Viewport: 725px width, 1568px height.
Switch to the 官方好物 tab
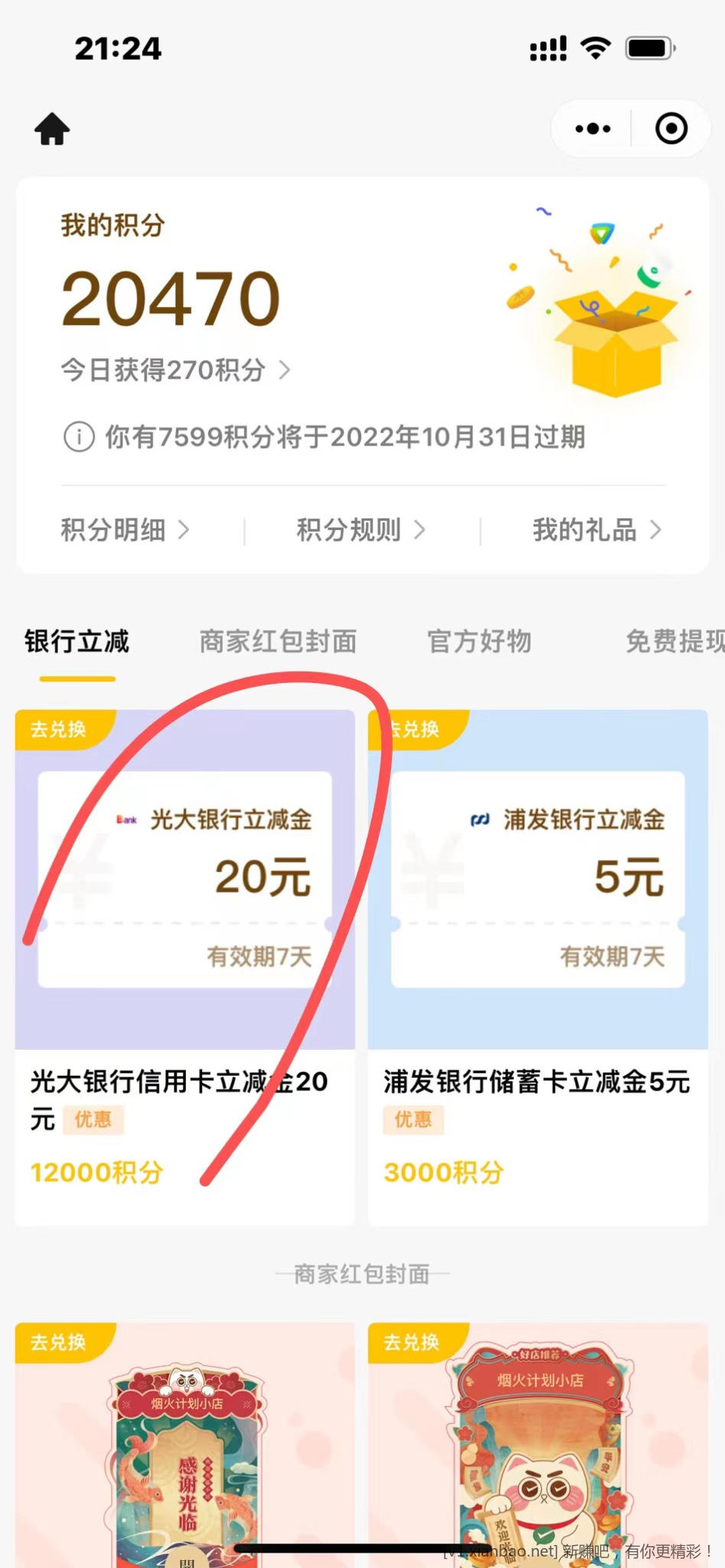coord(479,642)
